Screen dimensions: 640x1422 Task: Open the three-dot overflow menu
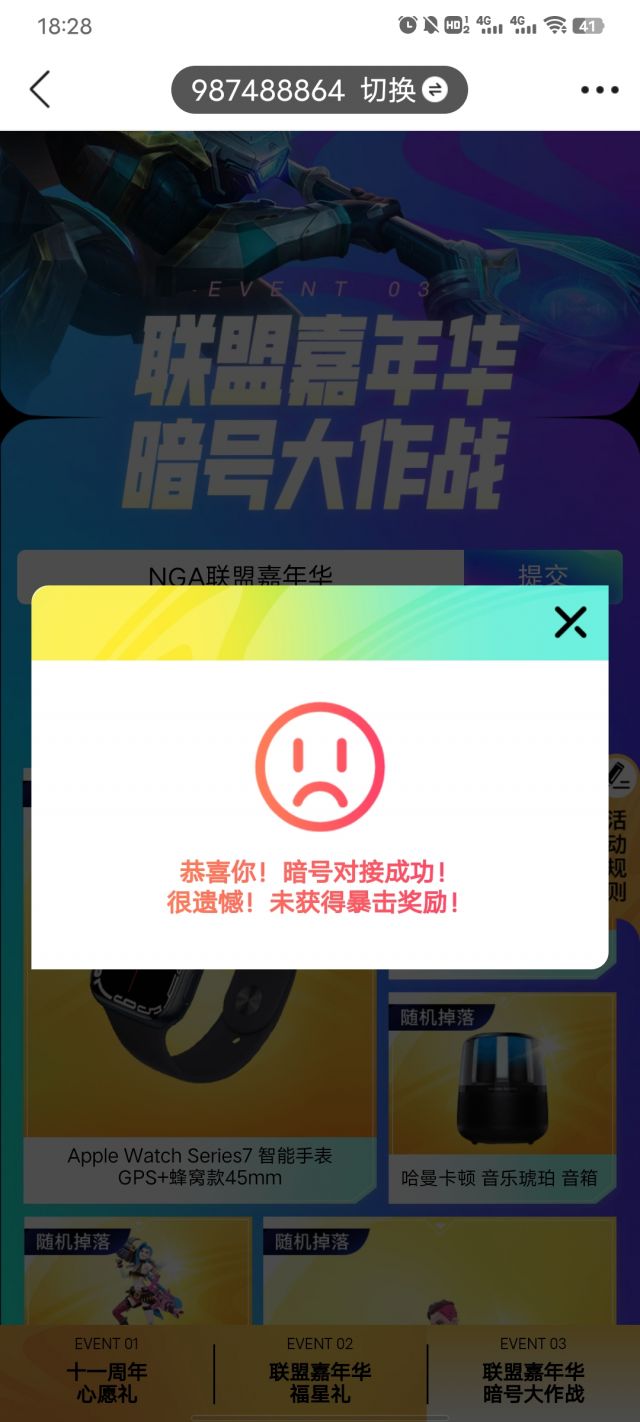[599, 90]
